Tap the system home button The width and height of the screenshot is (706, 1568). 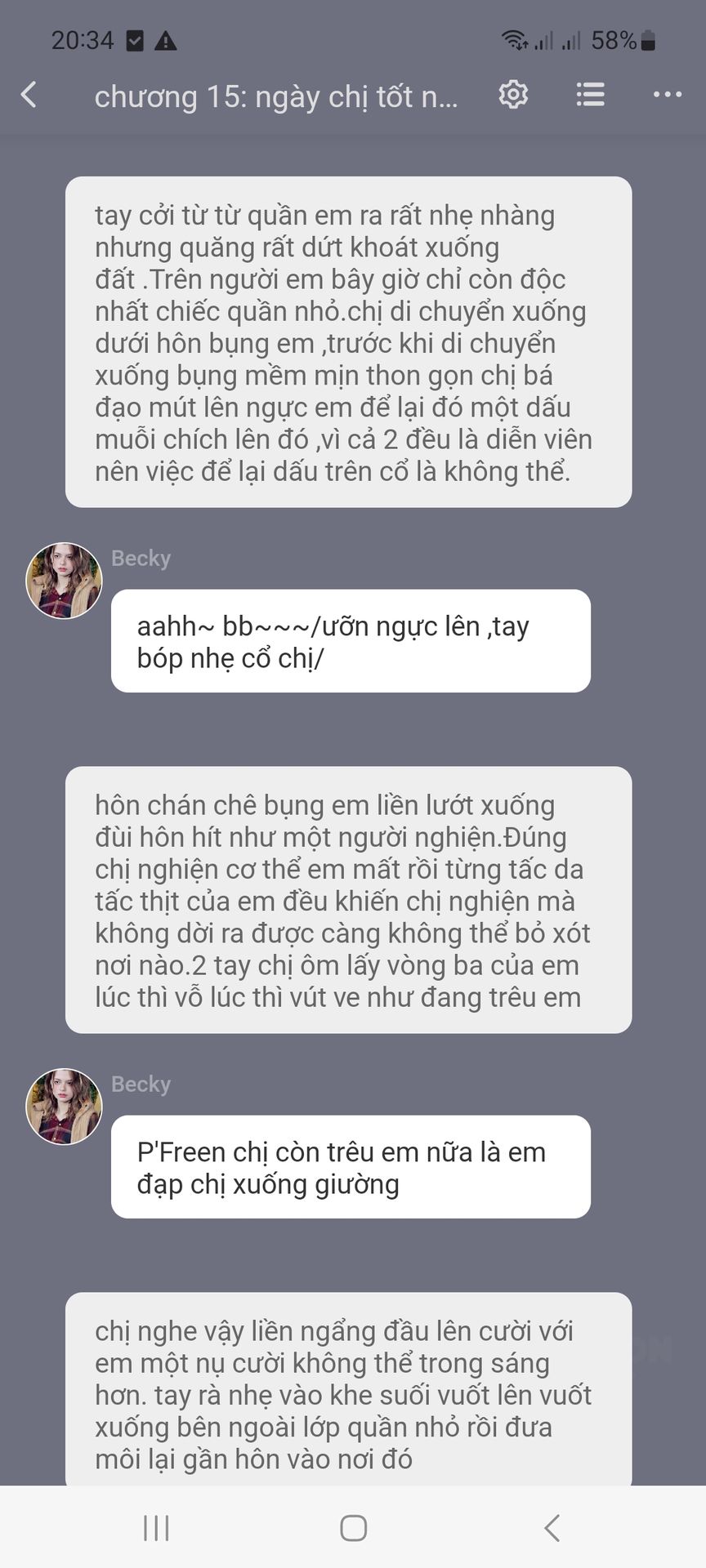pyautogui.click(x=353, y=1528)
